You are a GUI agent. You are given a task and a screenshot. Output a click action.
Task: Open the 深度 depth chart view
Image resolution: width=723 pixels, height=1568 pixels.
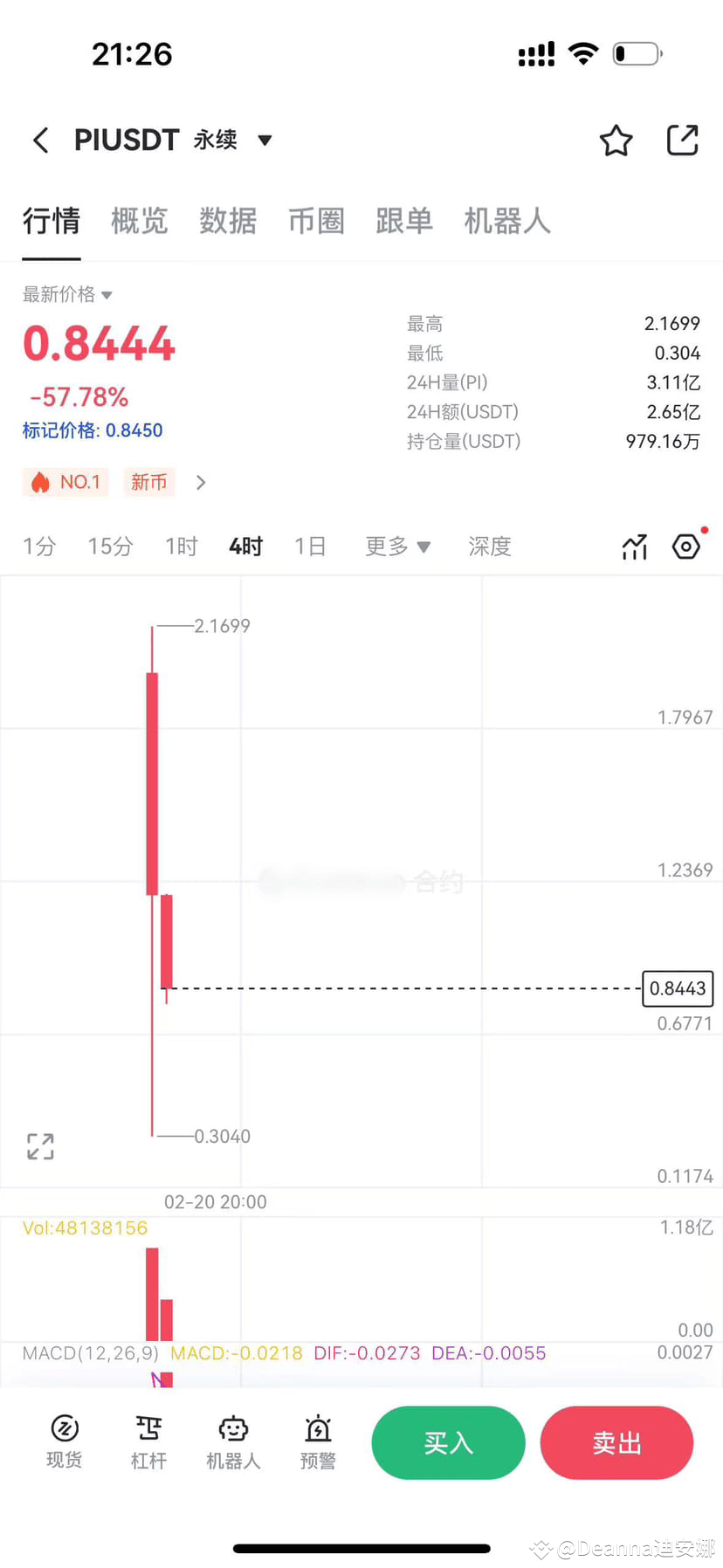tap(490, 546)
